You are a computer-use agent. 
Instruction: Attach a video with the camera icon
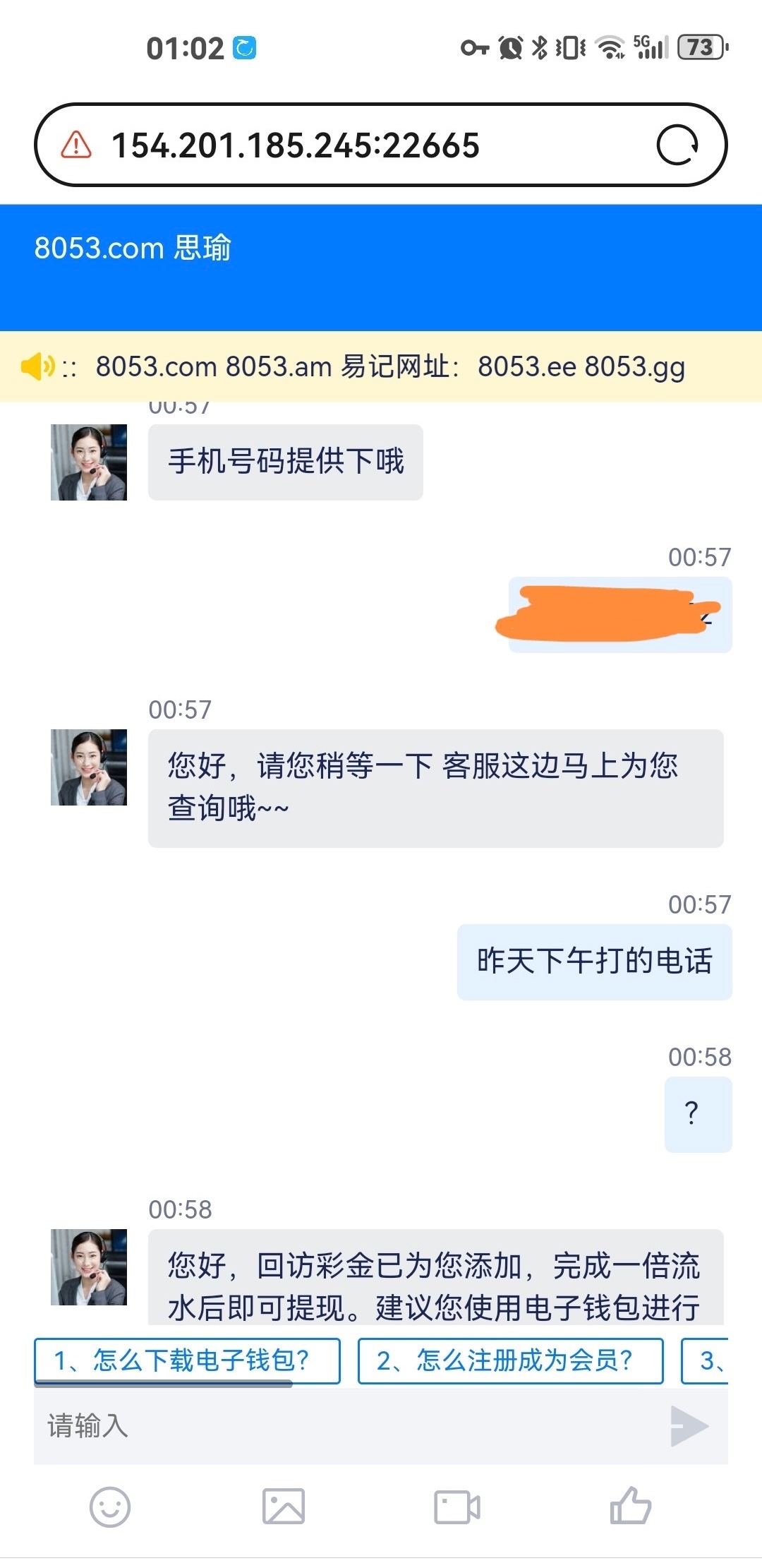point(457,1507)
